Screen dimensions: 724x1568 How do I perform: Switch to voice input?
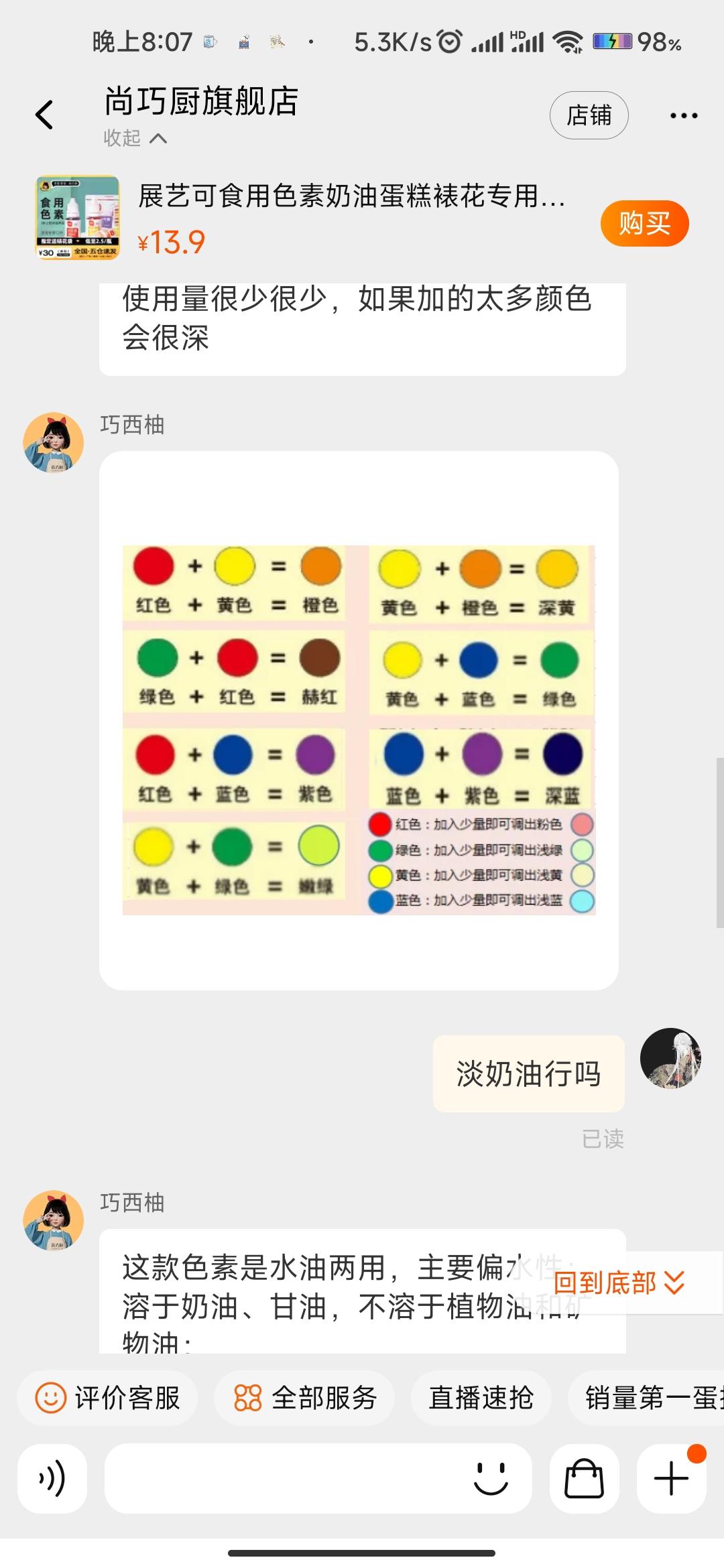52,1478
